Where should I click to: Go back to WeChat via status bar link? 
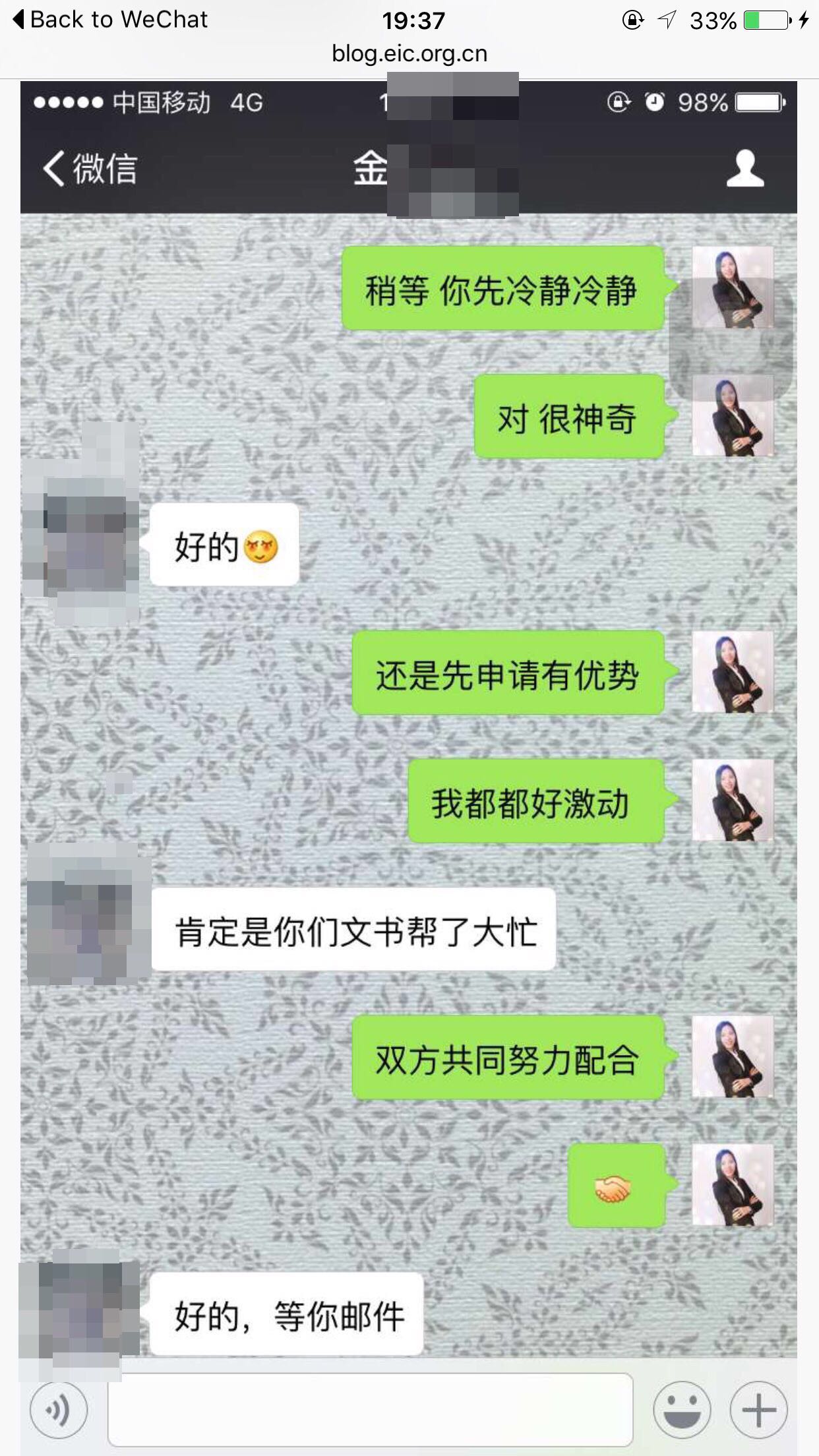tap(111, 20)
